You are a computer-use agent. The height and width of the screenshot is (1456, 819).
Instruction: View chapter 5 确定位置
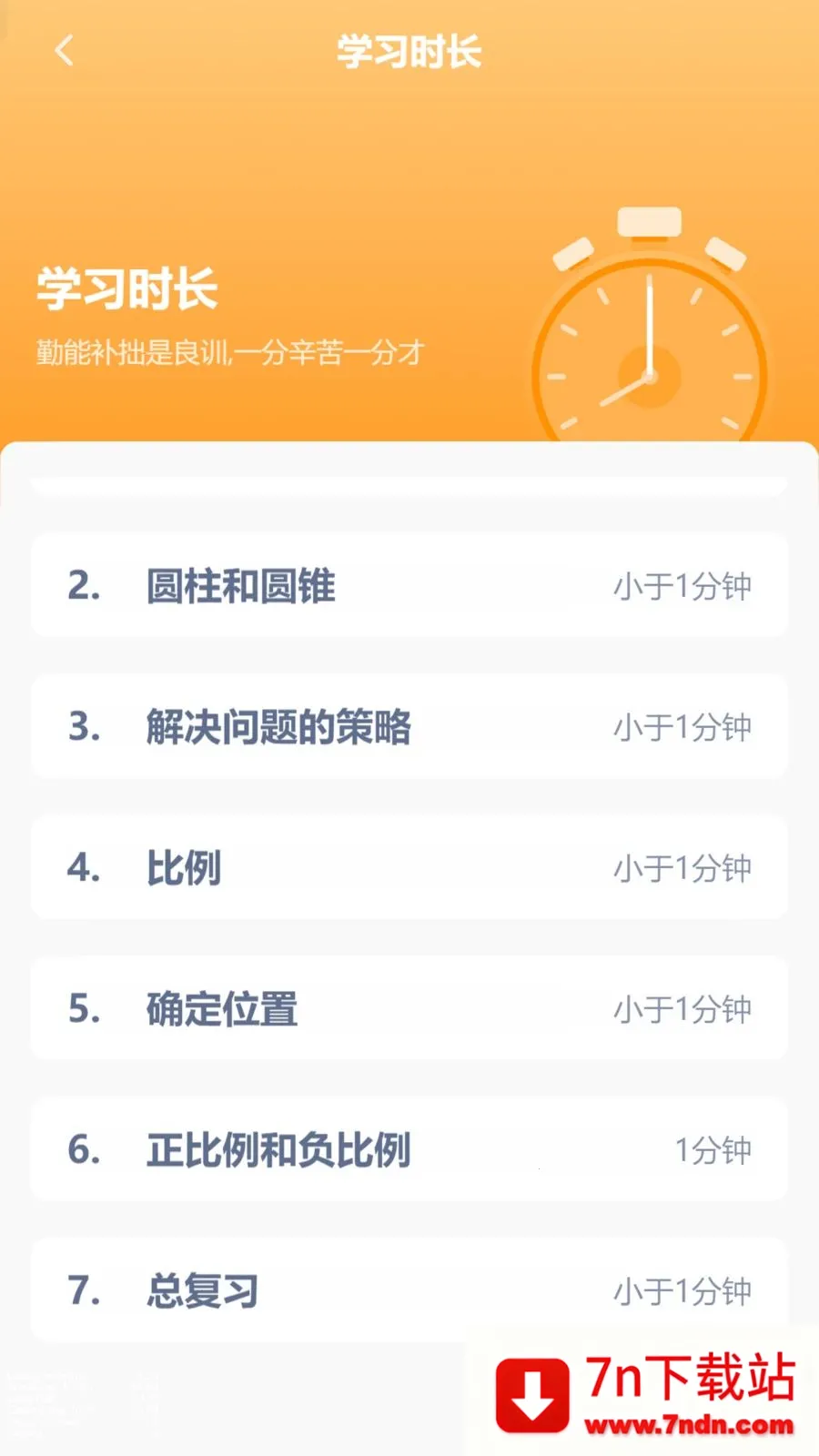click(x=409, y=1008)
